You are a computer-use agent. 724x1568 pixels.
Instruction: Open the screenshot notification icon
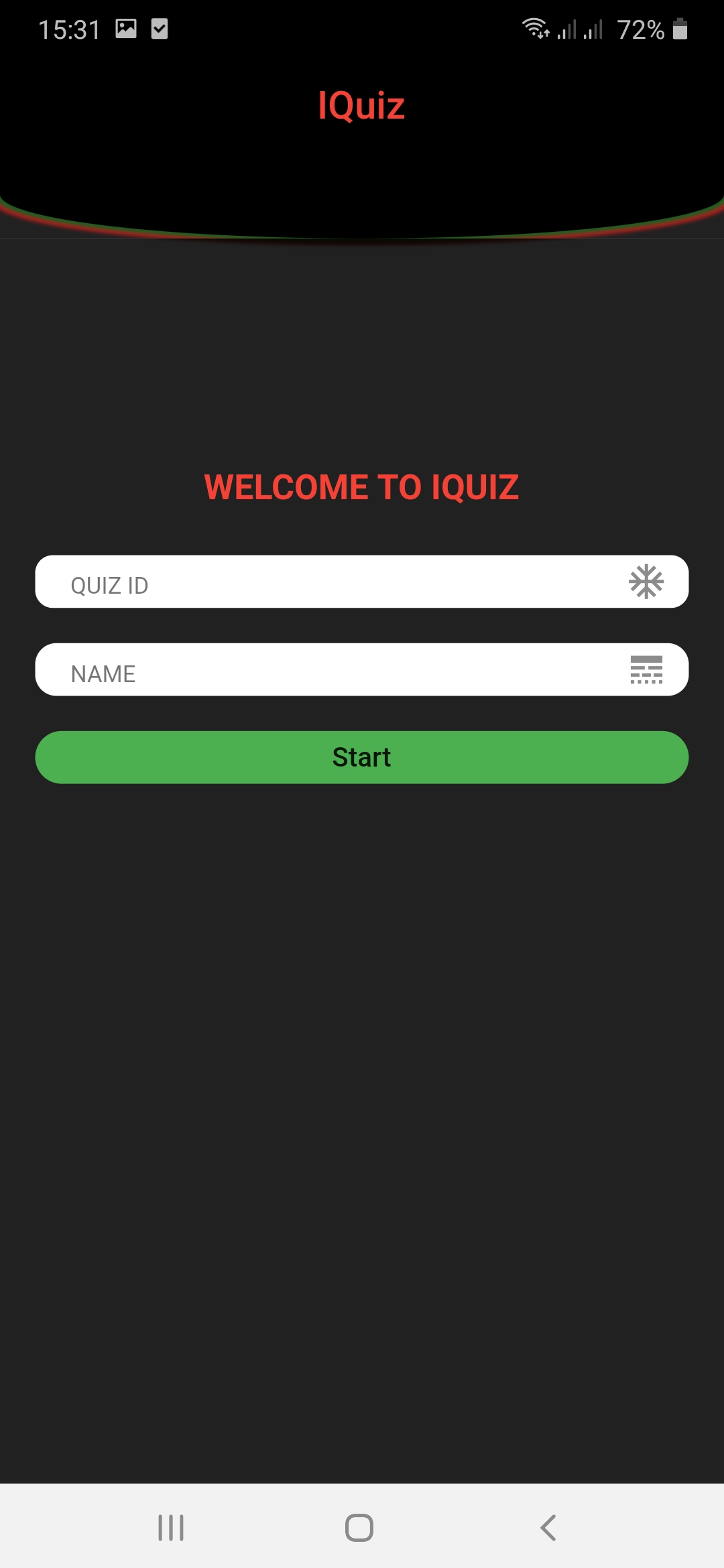pyautogui.click(x=125, y=28)
